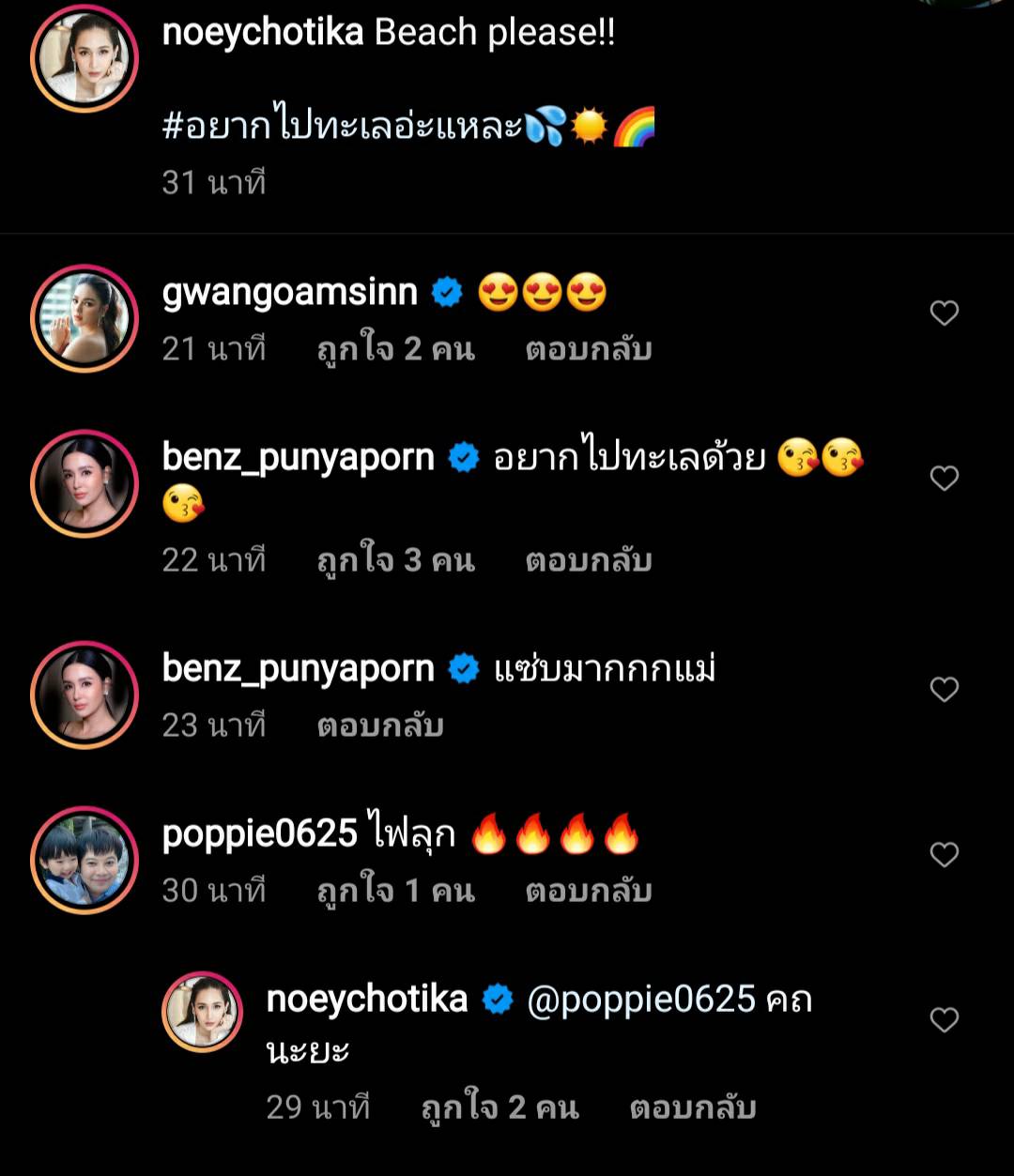Reply to benz_punyaporn's แซ่บมากกกแม่ comment
The height and width of the screenshot is (1176, 1014).
tap(380, 725)
